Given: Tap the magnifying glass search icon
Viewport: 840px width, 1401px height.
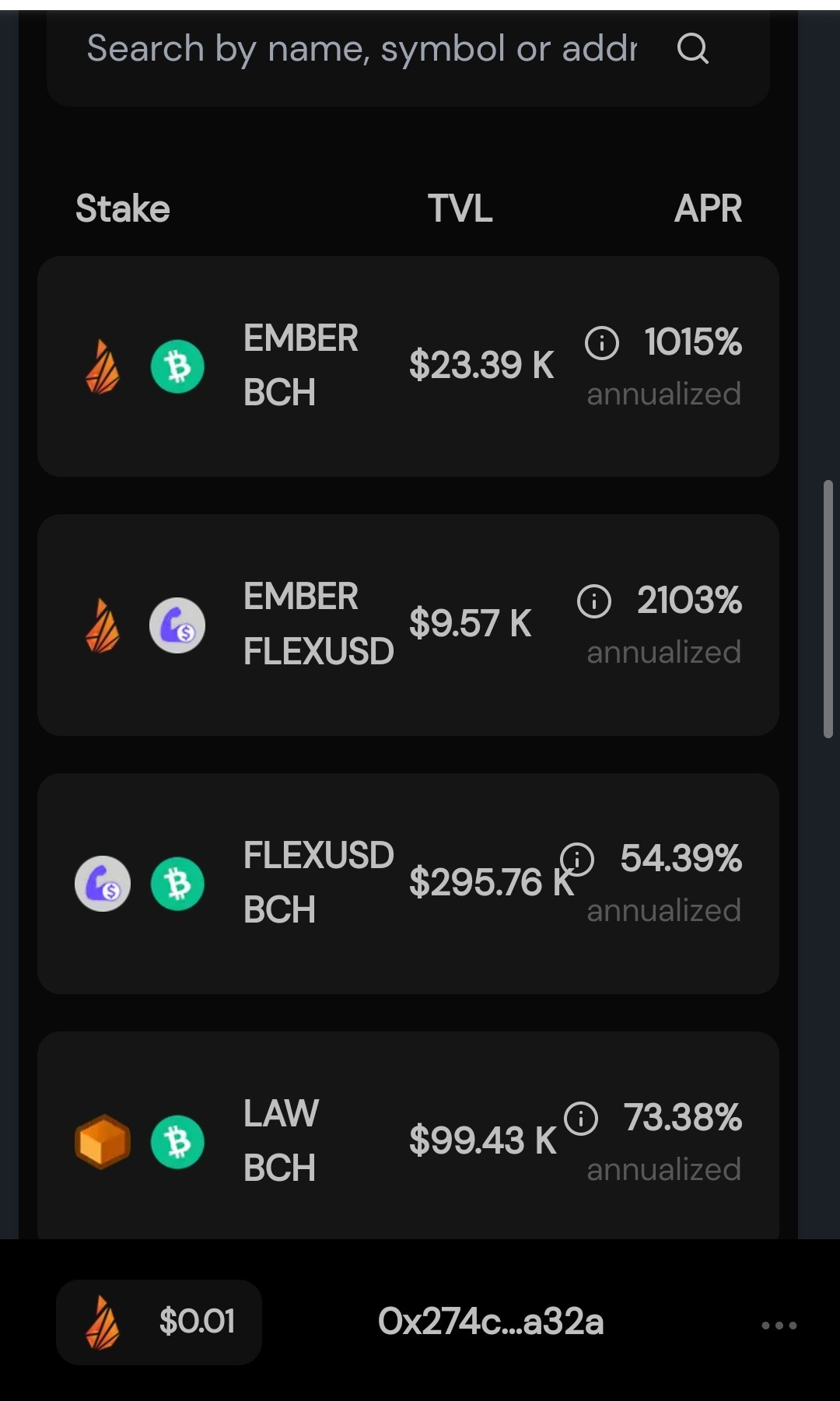Looking at the screenshot, I should 692,49.
